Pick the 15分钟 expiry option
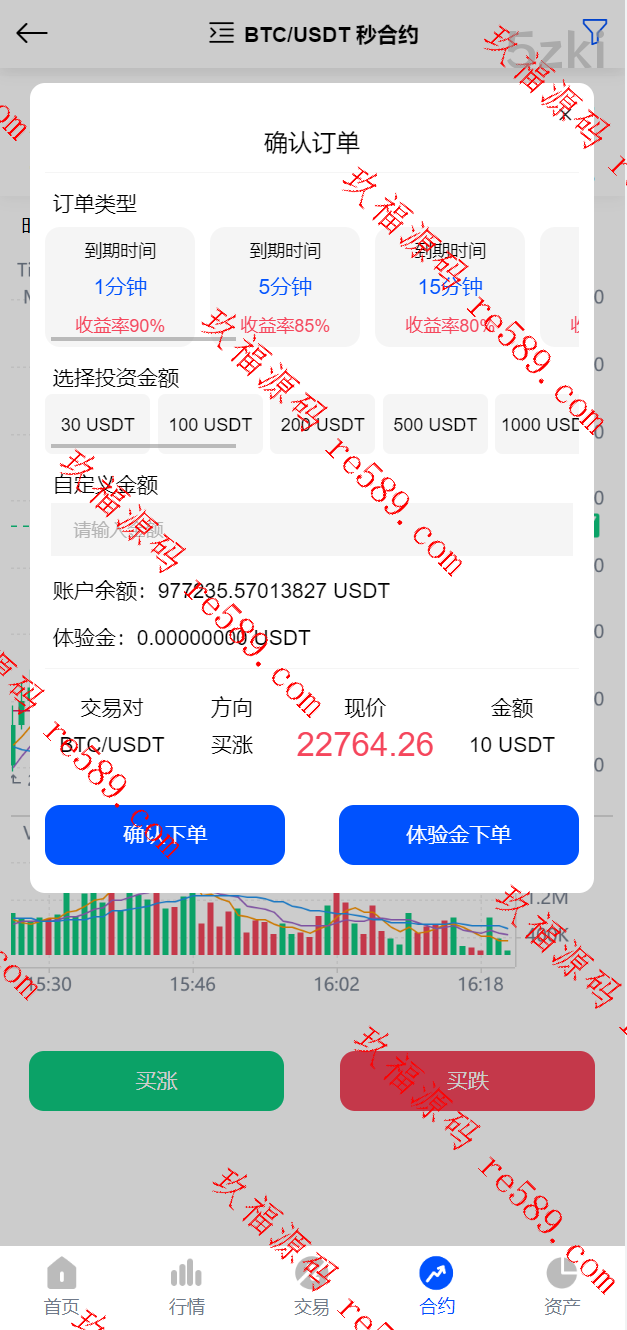The height and width of the screenshot is (1330, 627). pyautogui.click(x=450, y=286)
